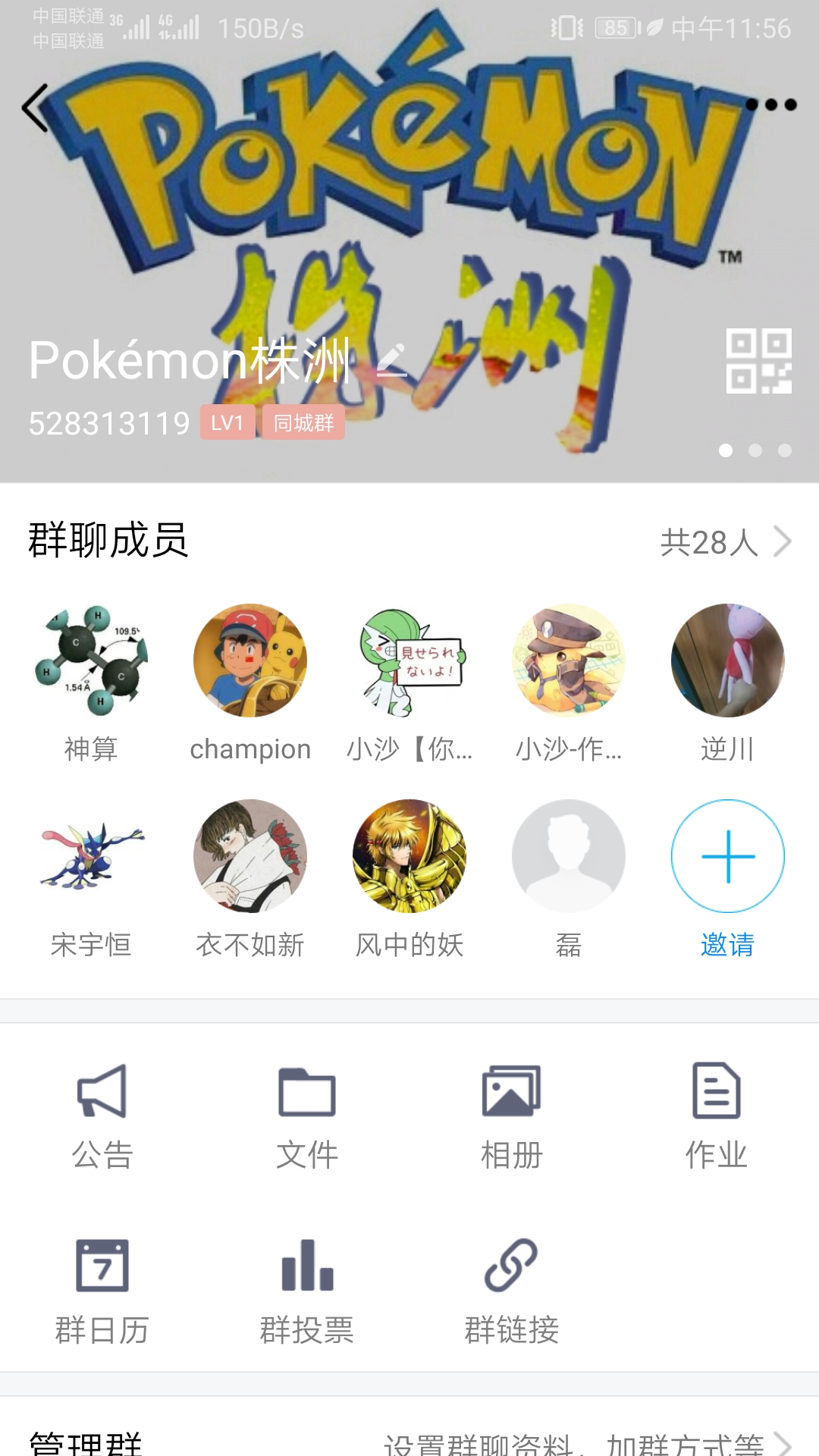Viewport: 819px width, 1456px height.
Task: Open 作业 homework section
Action: coord(717,1115)
